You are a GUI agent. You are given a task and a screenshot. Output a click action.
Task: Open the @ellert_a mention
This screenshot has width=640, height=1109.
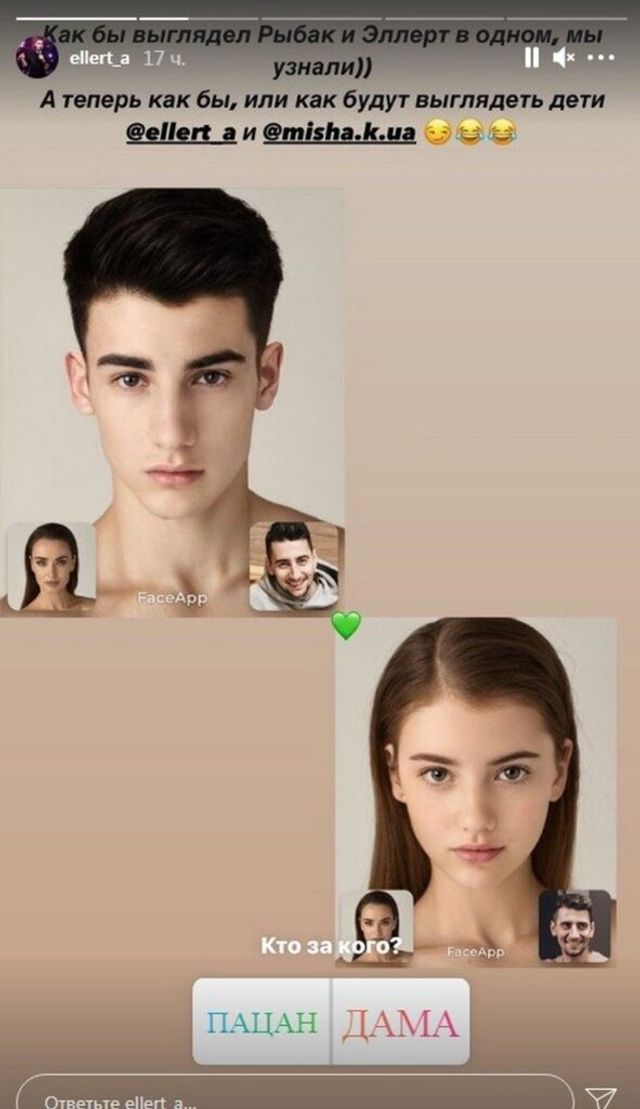pyautogui.click(x=181, y=132)
